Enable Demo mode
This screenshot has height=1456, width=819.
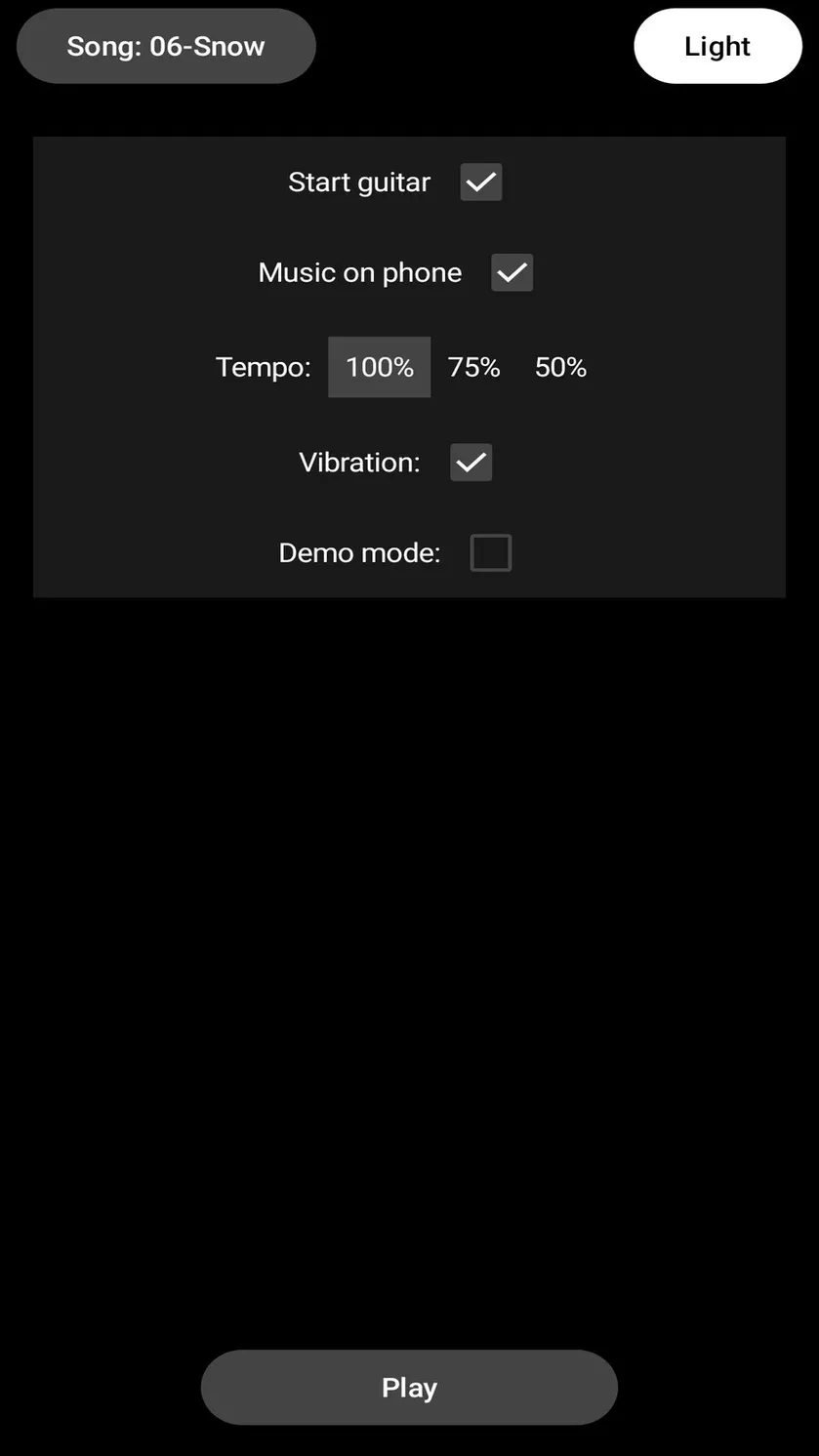(491, 553)
